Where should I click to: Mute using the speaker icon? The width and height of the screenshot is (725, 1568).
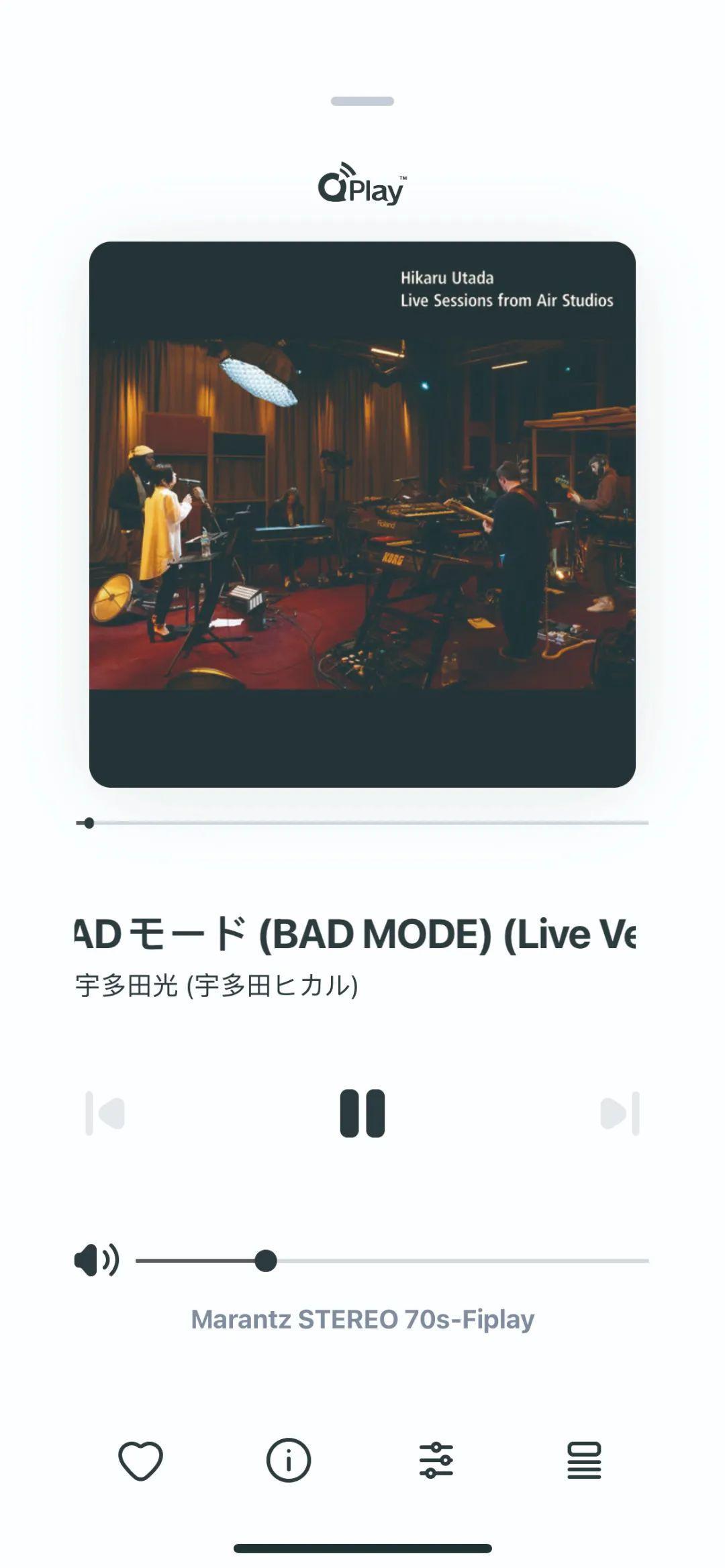(97, 1259)
